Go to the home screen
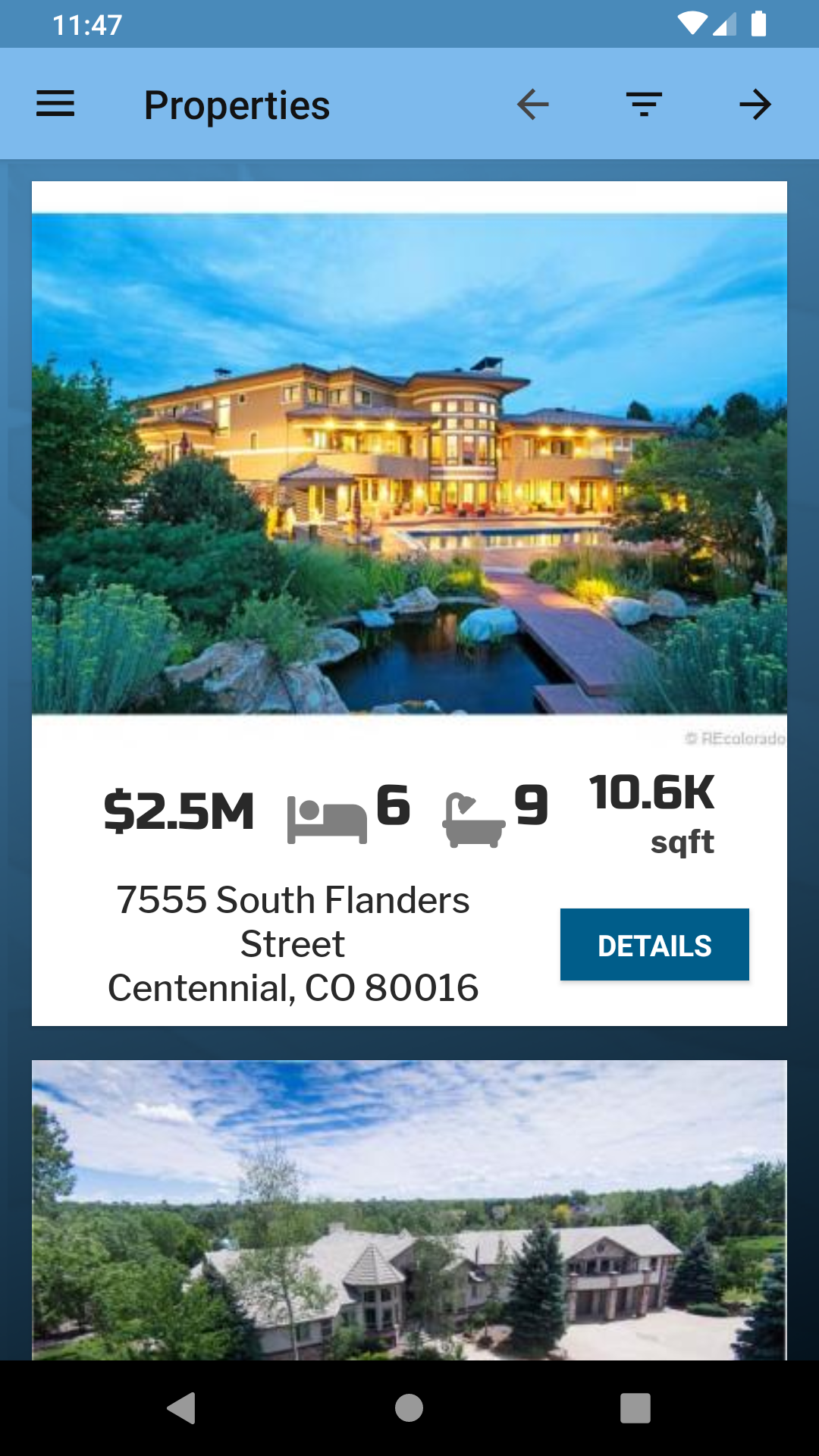 coord(409,1408)
